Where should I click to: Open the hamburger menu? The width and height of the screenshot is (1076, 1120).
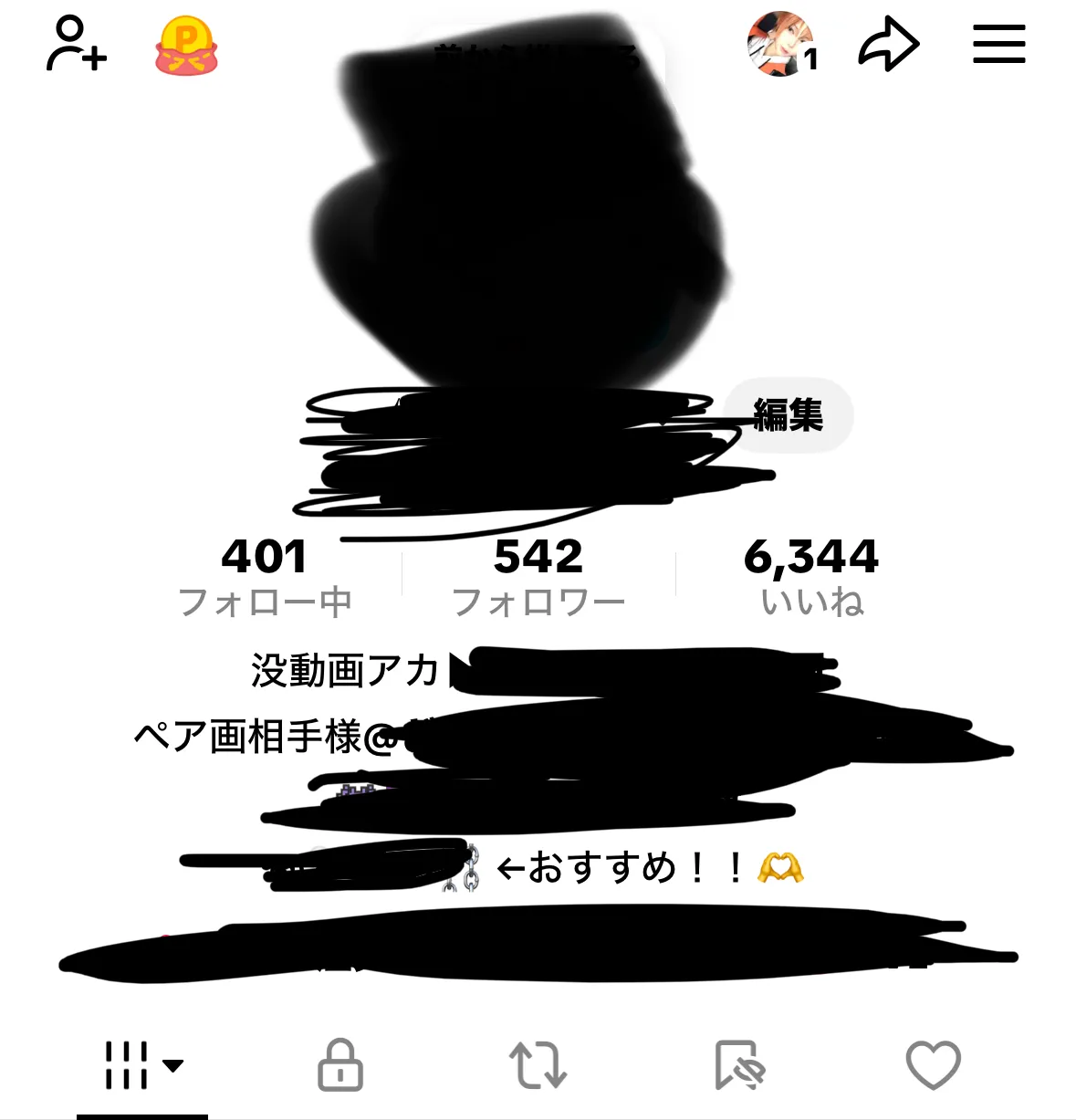point(998,44)
